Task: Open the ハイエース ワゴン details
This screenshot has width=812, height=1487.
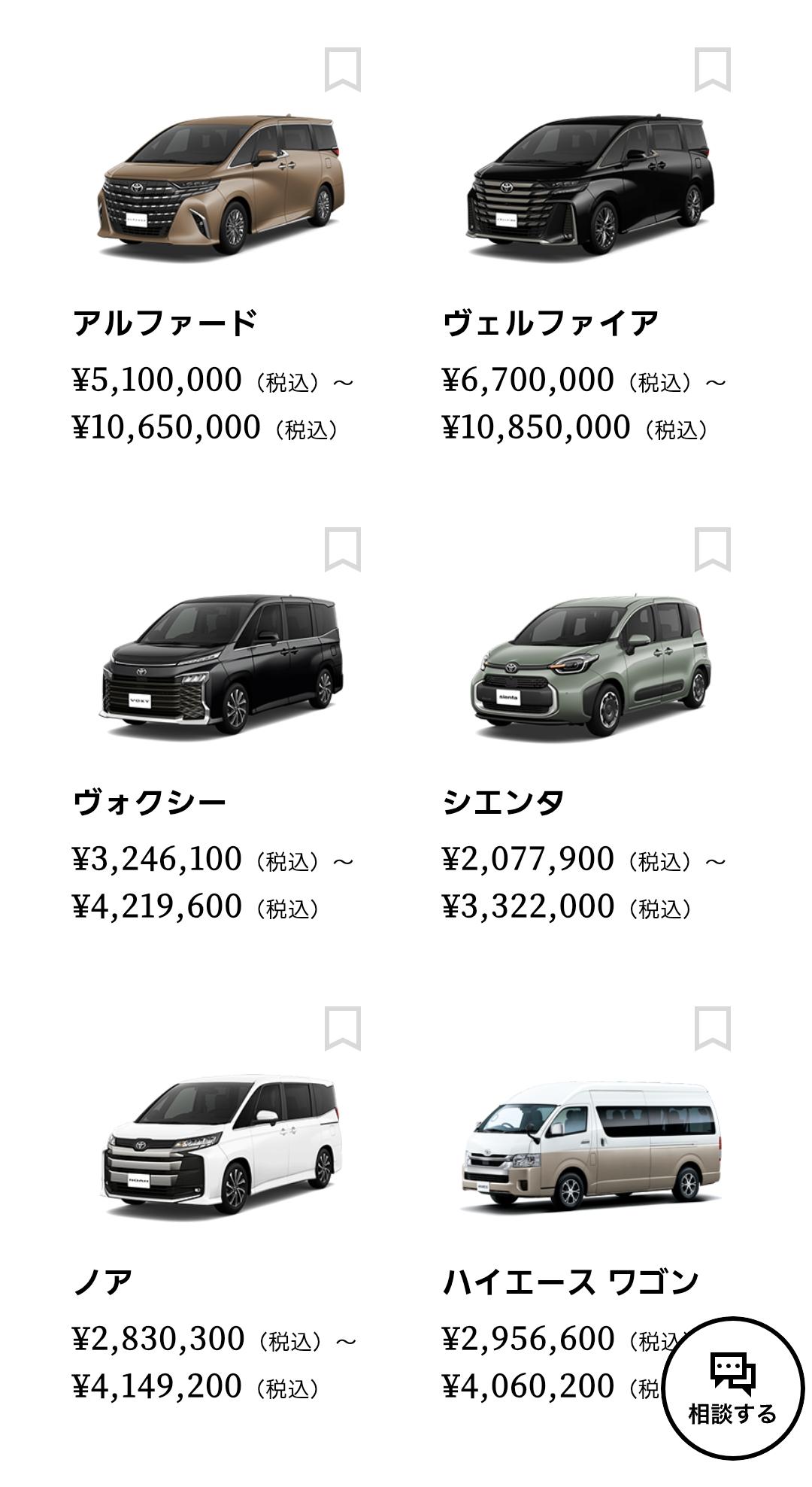Action: click(x=589, y=1145)
